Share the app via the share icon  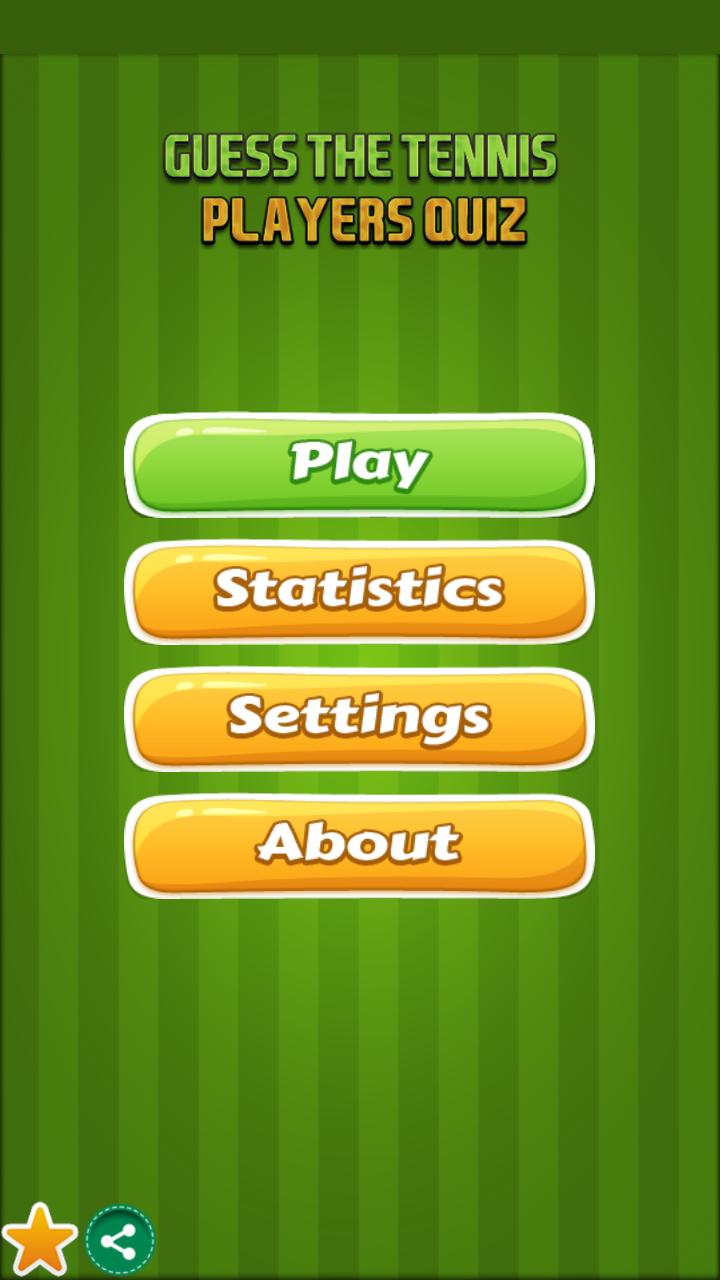click(x=120, y=1241)
